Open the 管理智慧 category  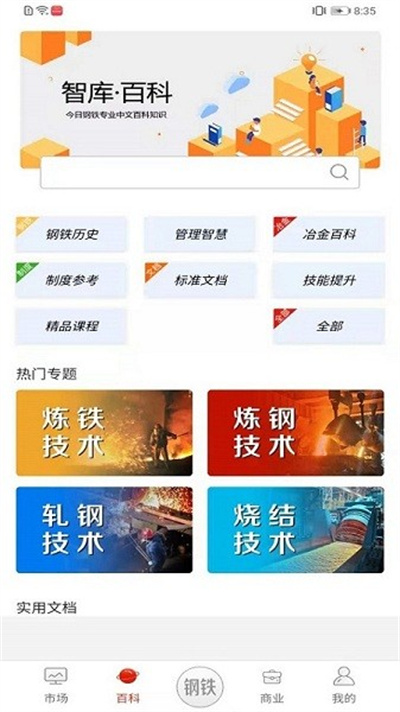coord(200,234)
